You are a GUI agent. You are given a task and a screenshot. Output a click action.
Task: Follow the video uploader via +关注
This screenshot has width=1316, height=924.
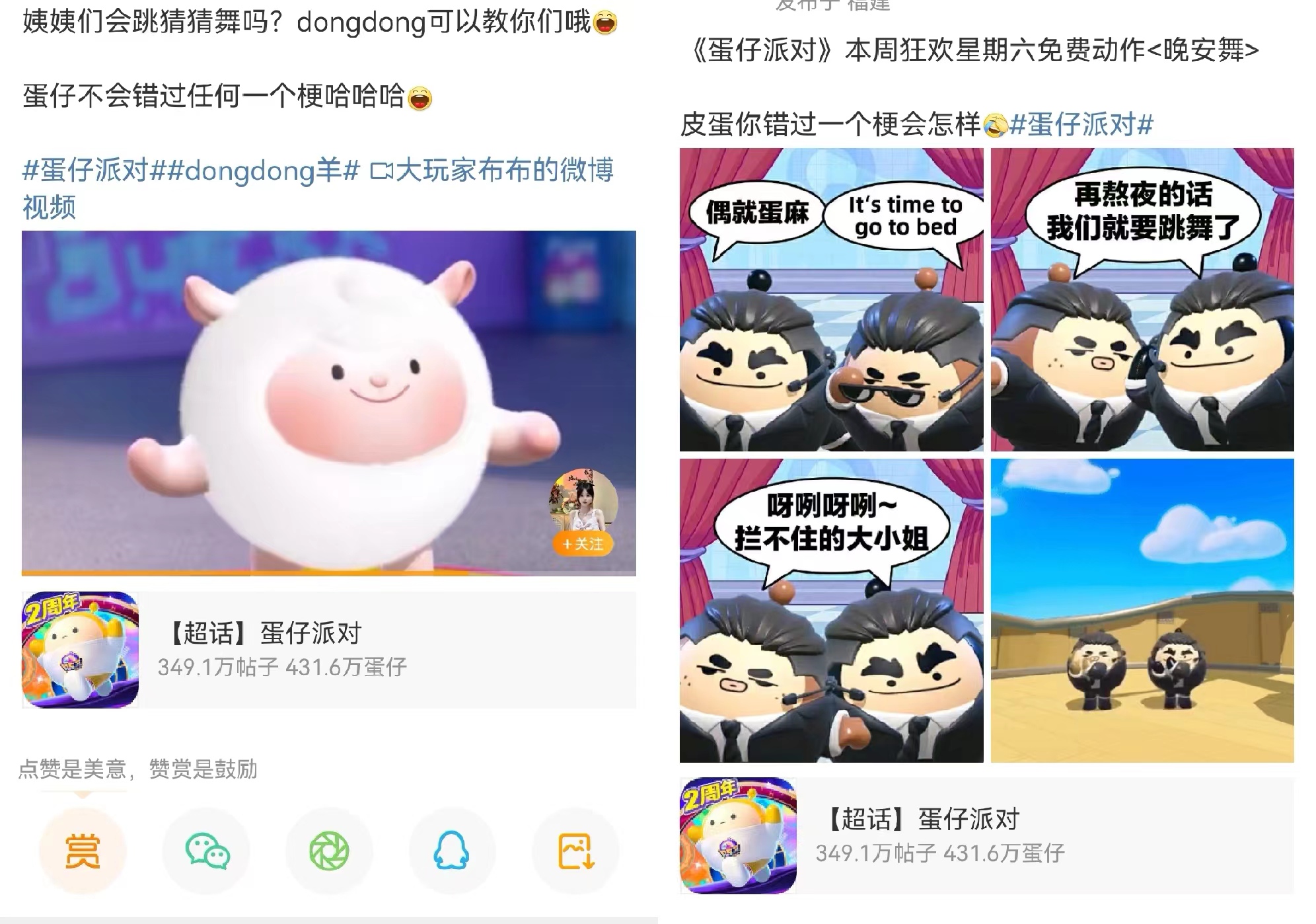(583, 544)
